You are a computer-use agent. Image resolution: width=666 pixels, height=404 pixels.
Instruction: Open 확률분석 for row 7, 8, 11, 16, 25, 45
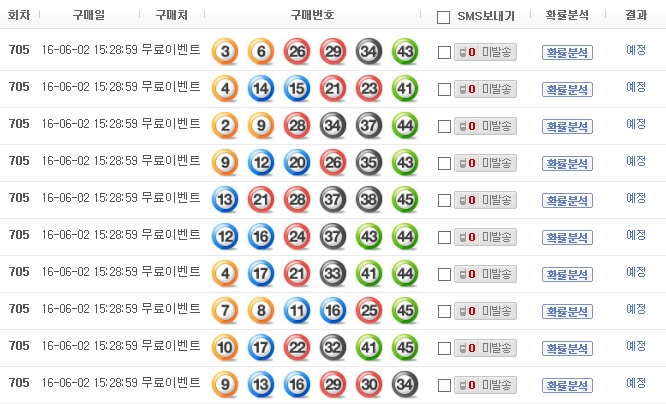tap(567, 311)
